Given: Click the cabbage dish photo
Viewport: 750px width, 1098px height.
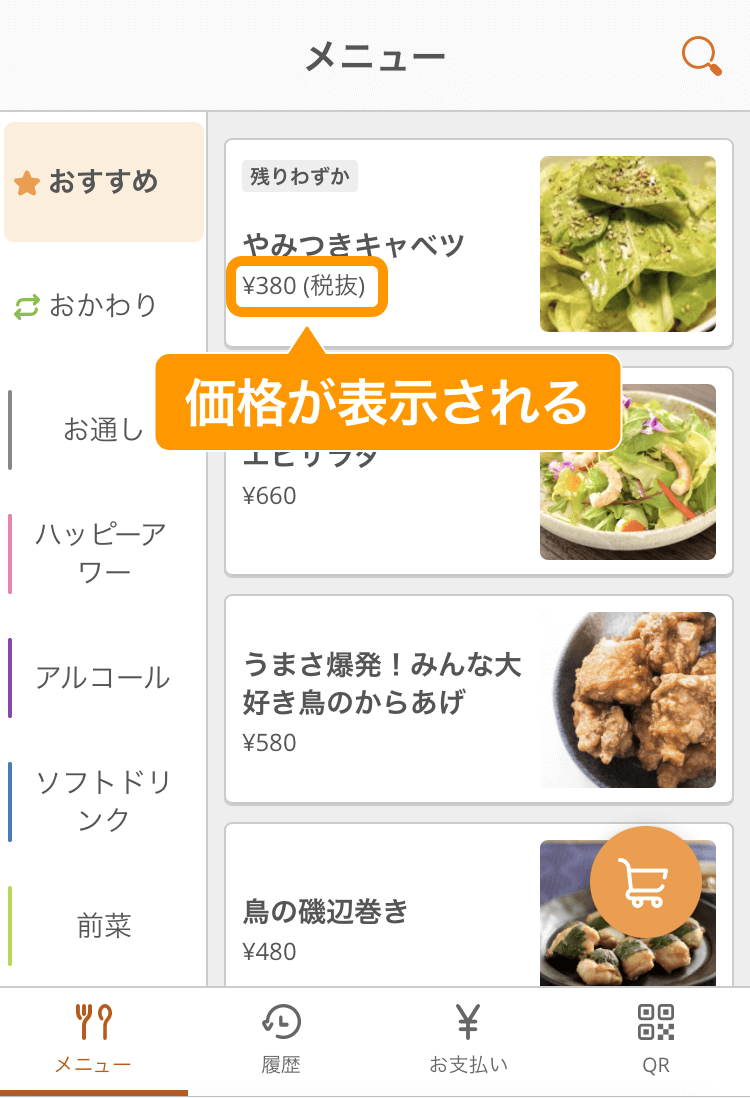Looking at the screenshot, I should pyautogui.click(x=628, y=242).
